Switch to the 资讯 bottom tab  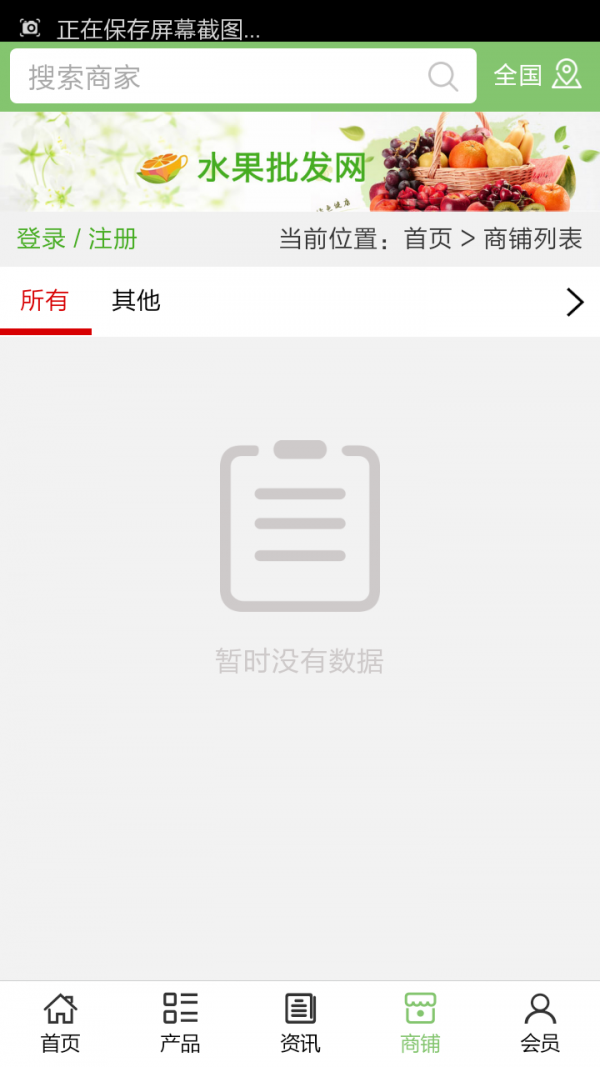300,1023
